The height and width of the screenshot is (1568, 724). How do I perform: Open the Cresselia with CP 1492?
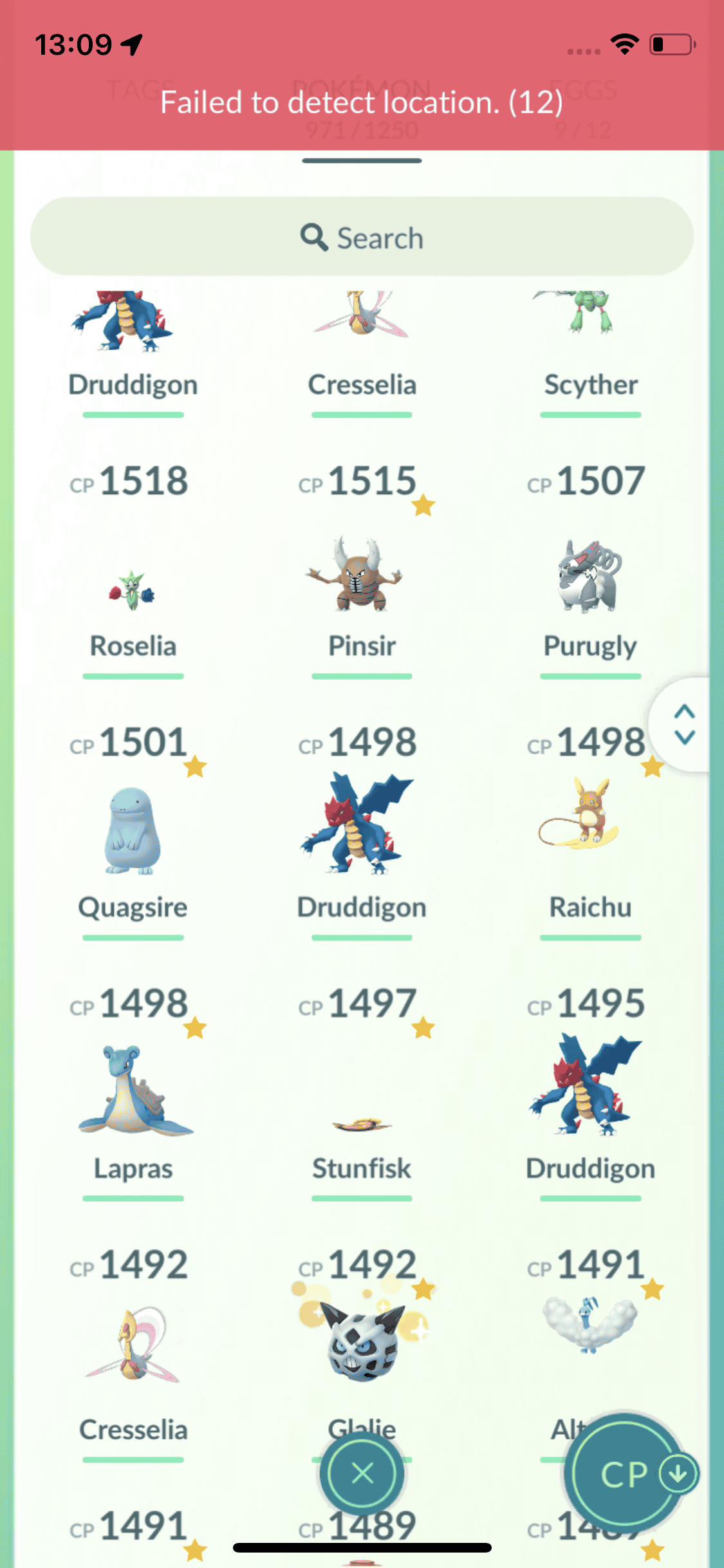pyautogui.click(x=133, y=1352)
